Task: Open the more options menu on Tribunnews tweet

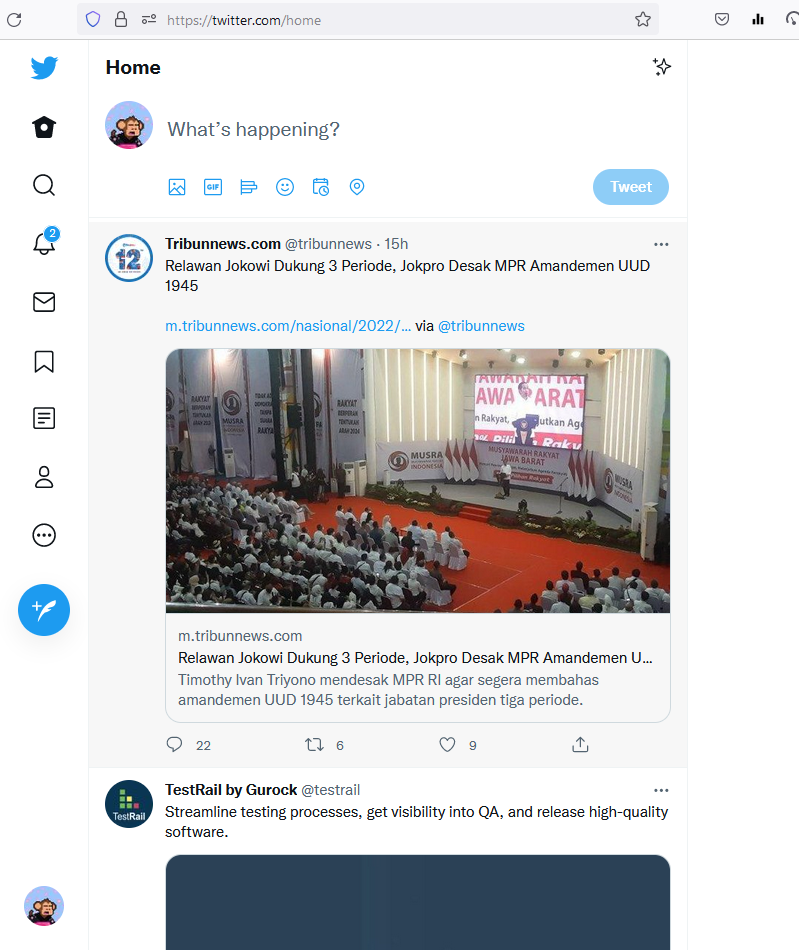Action: click(x=661, y=243)
